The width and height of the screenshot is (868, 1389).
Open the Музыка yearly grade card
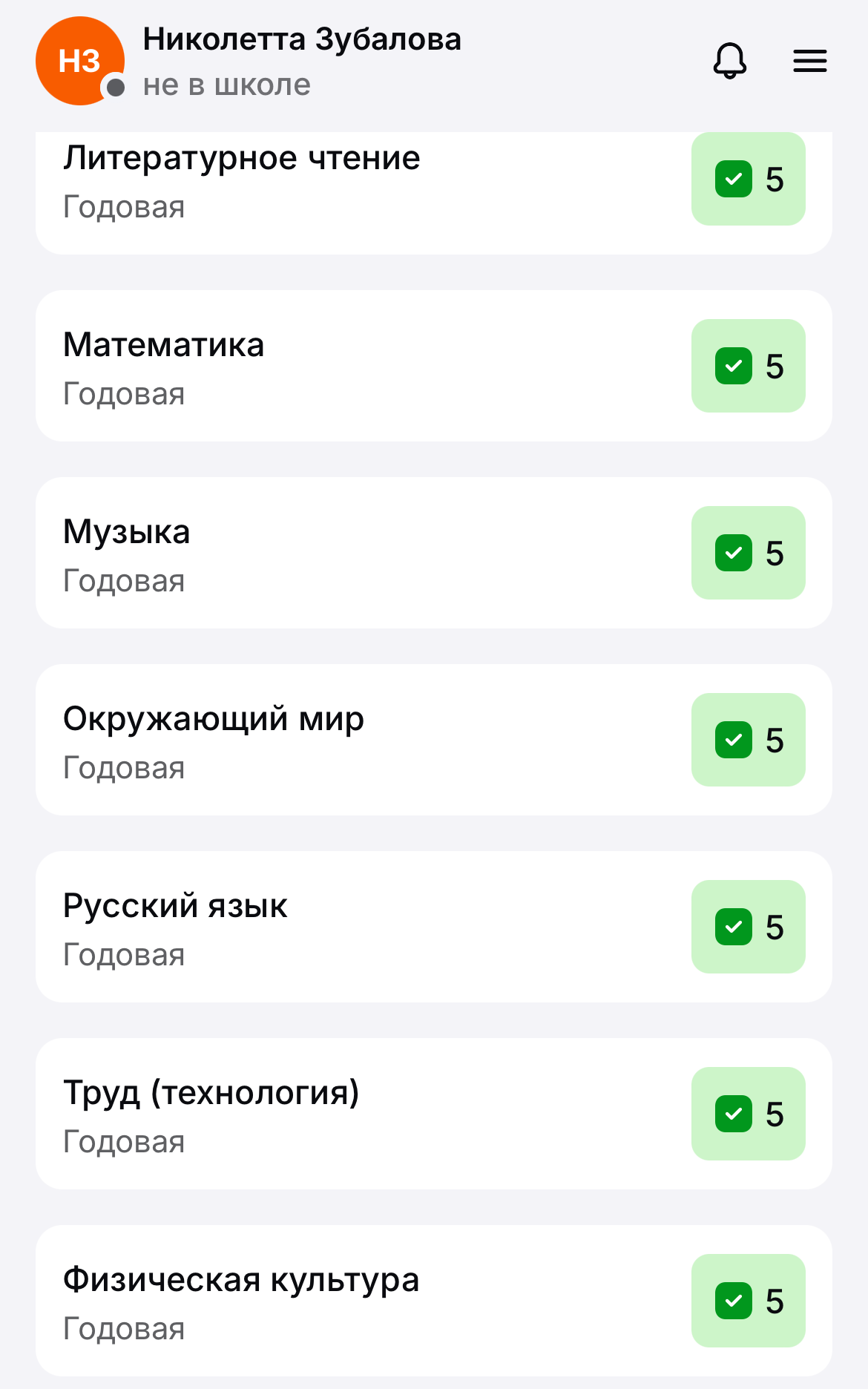[434, 553]
